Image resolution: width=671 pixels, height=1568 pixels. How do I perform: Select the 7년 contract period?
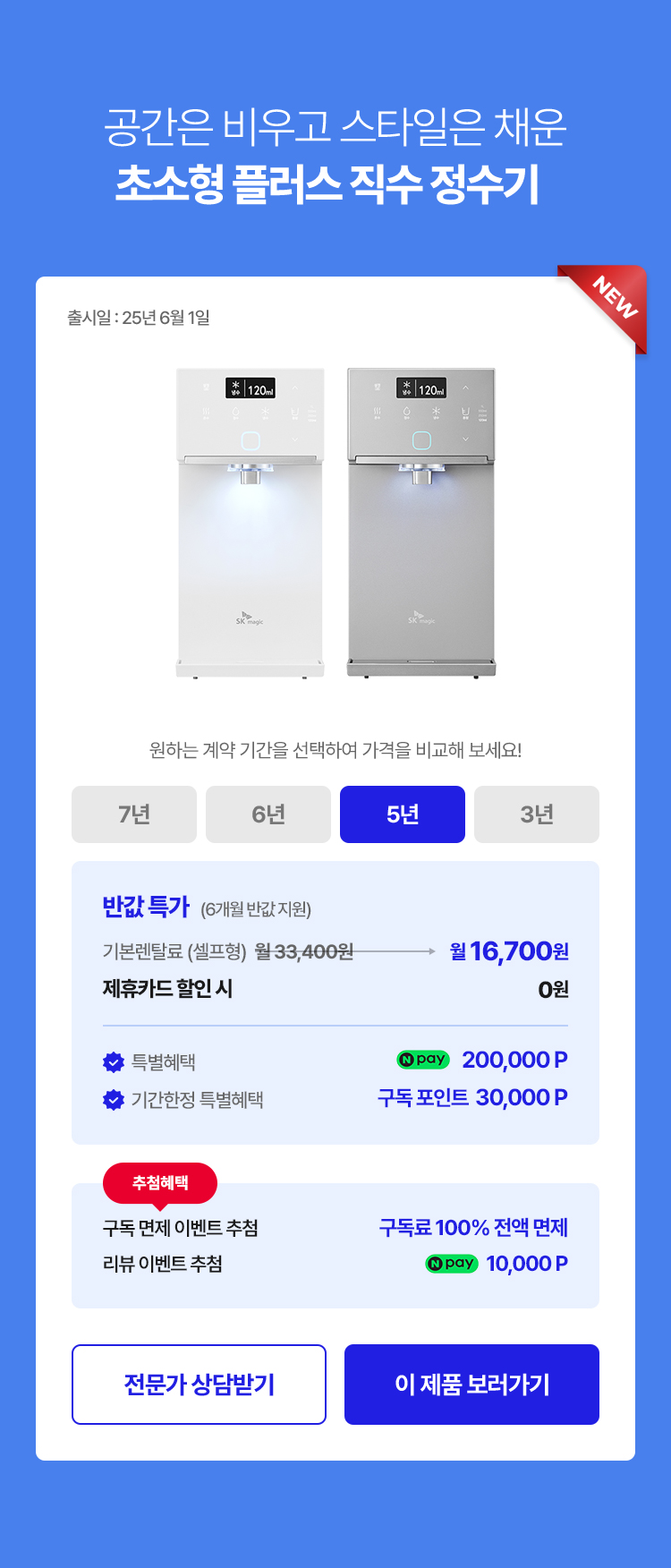[134, 814]
